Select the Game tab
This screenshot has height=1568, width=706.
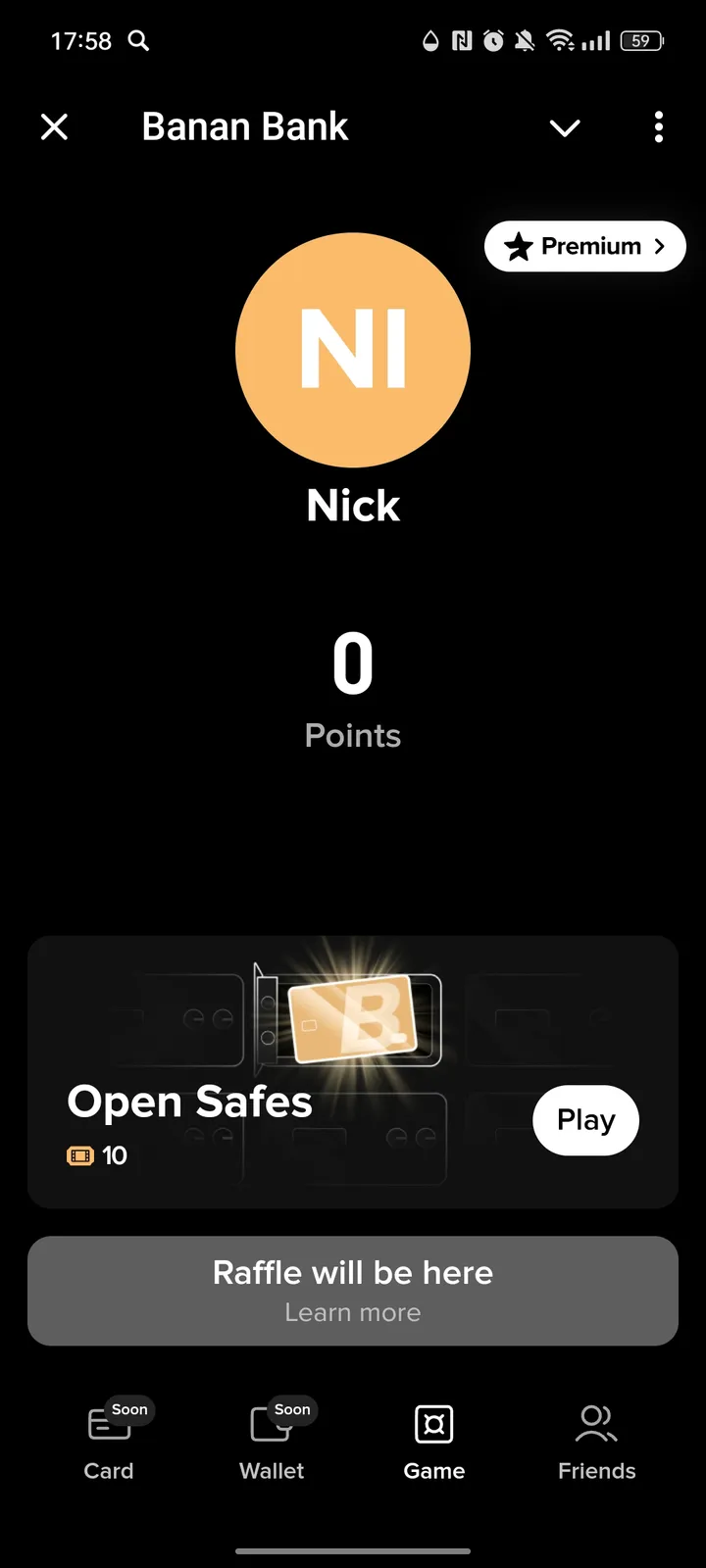coord(434,1440)
